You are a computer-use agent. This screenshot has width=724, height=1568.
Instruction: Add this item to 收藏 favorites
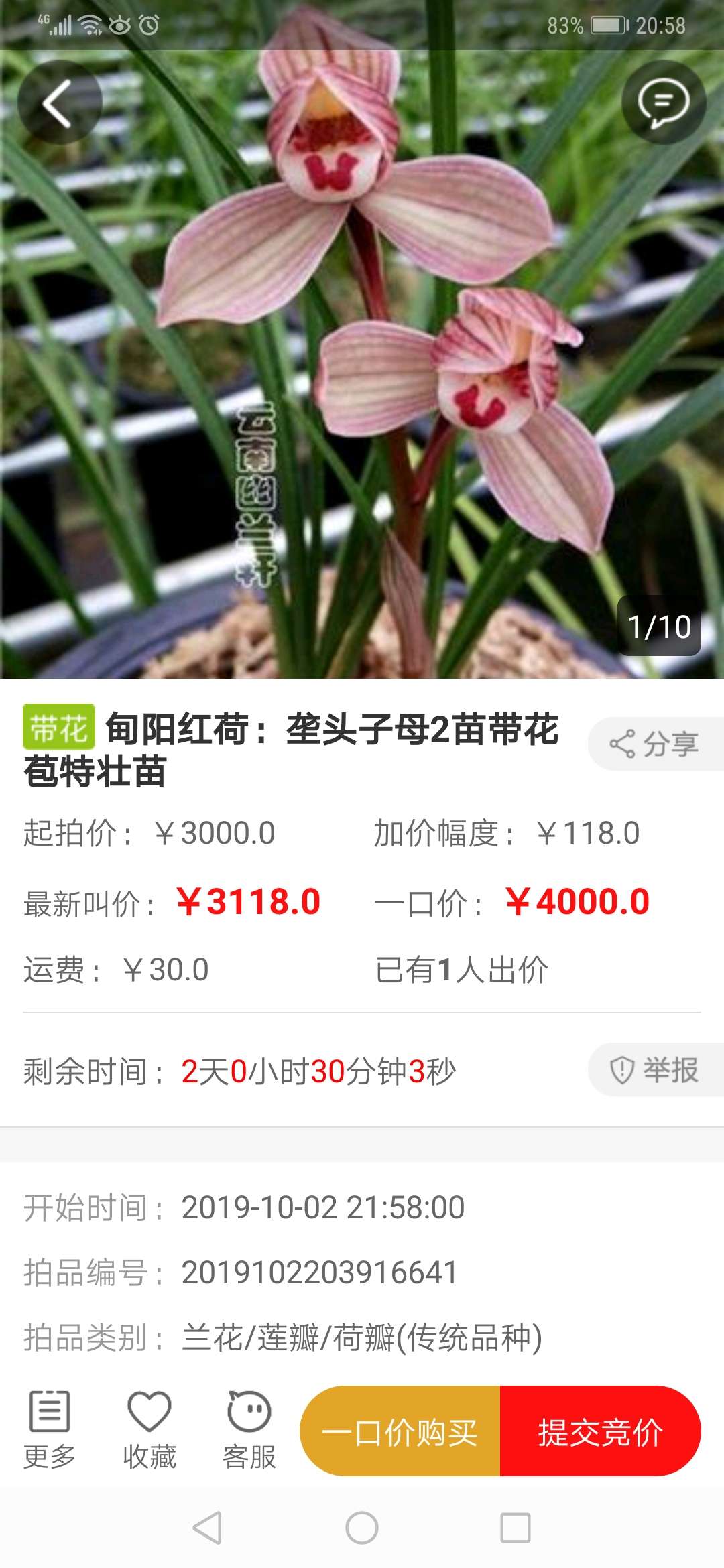pyautogui.click(x=149, y=1429)
